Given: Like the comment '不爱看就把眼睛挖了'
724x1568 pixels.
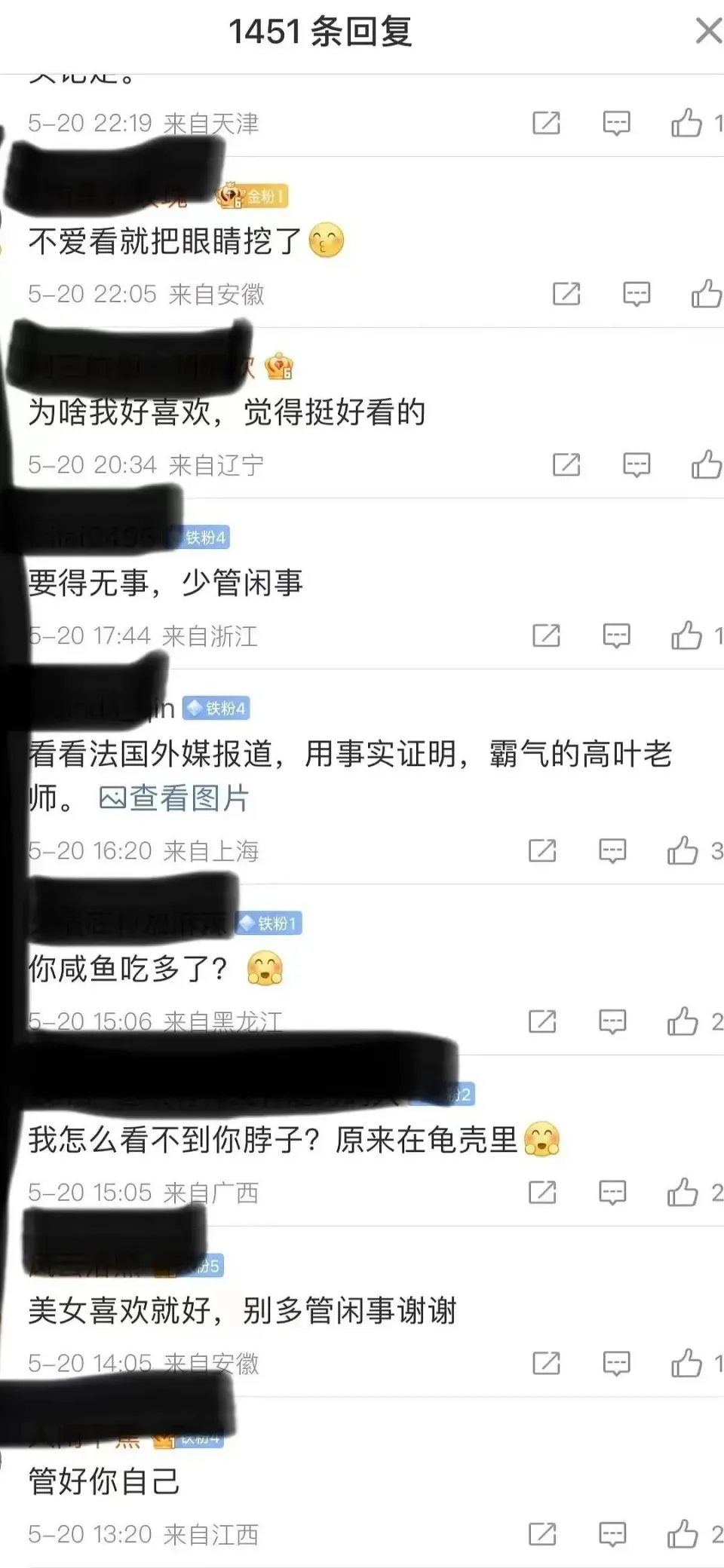Looking at the screenshot, I should click(706, 294).
